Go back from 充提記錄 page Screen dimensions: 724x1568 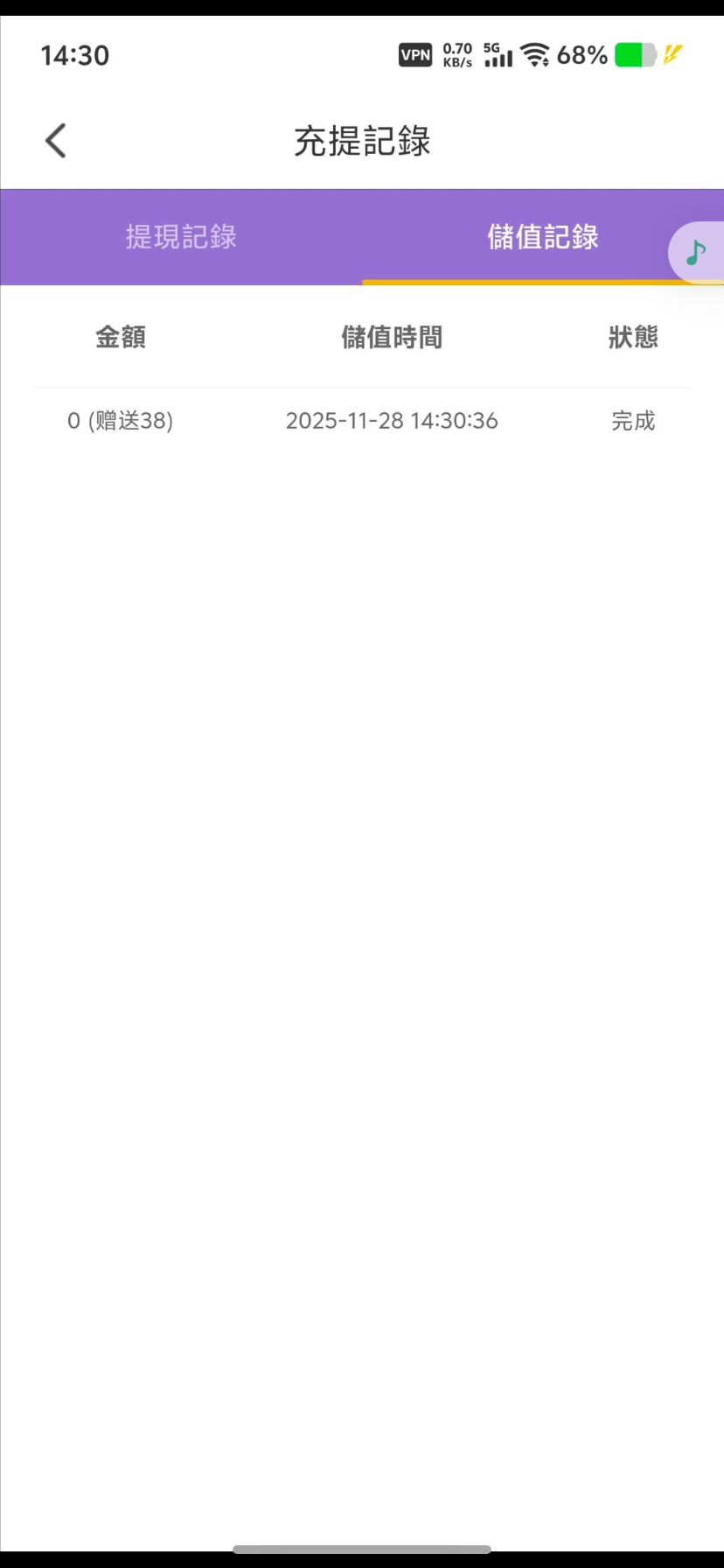[x=56, y=141]
